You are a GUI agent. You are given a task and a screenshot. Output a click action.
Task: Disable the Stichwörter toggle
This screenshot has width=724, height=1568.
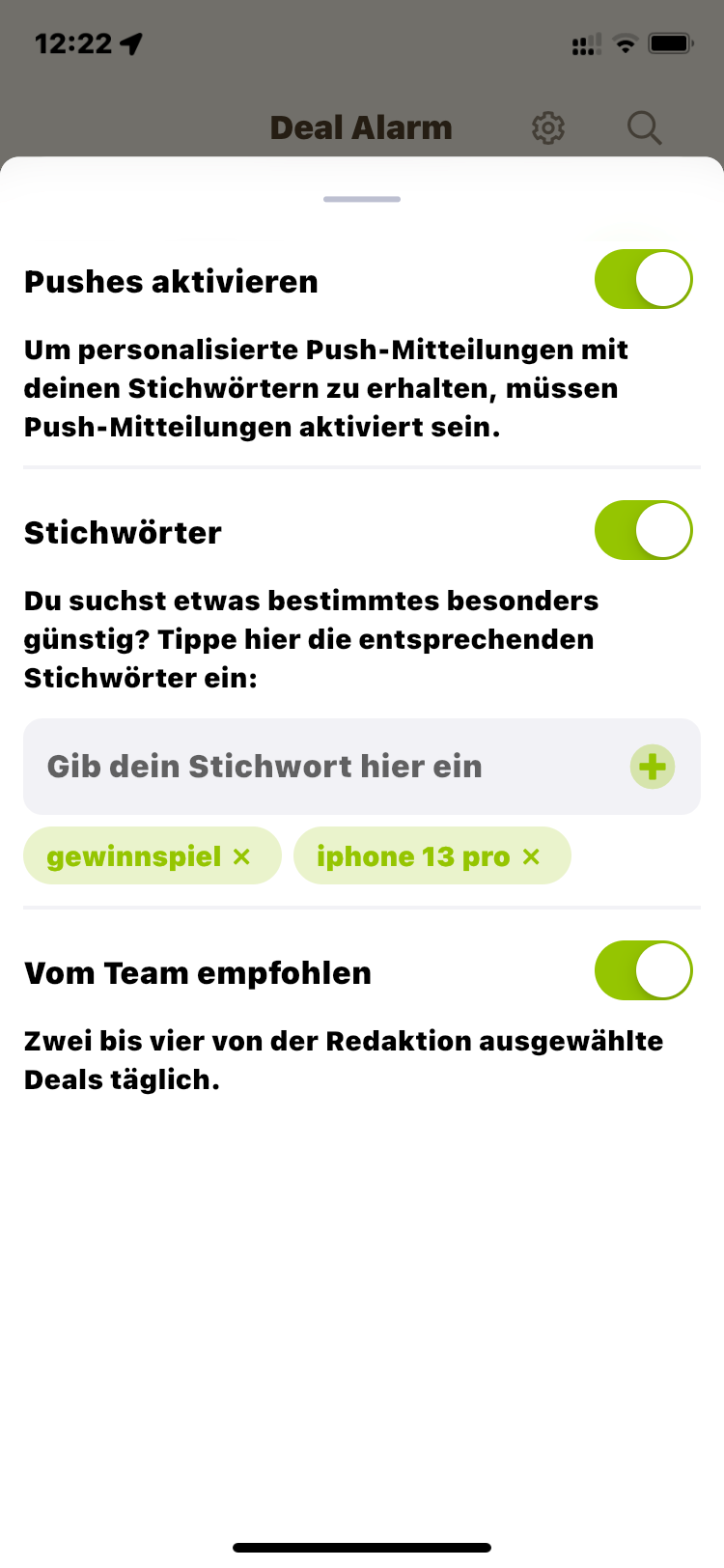pos(643,530)
